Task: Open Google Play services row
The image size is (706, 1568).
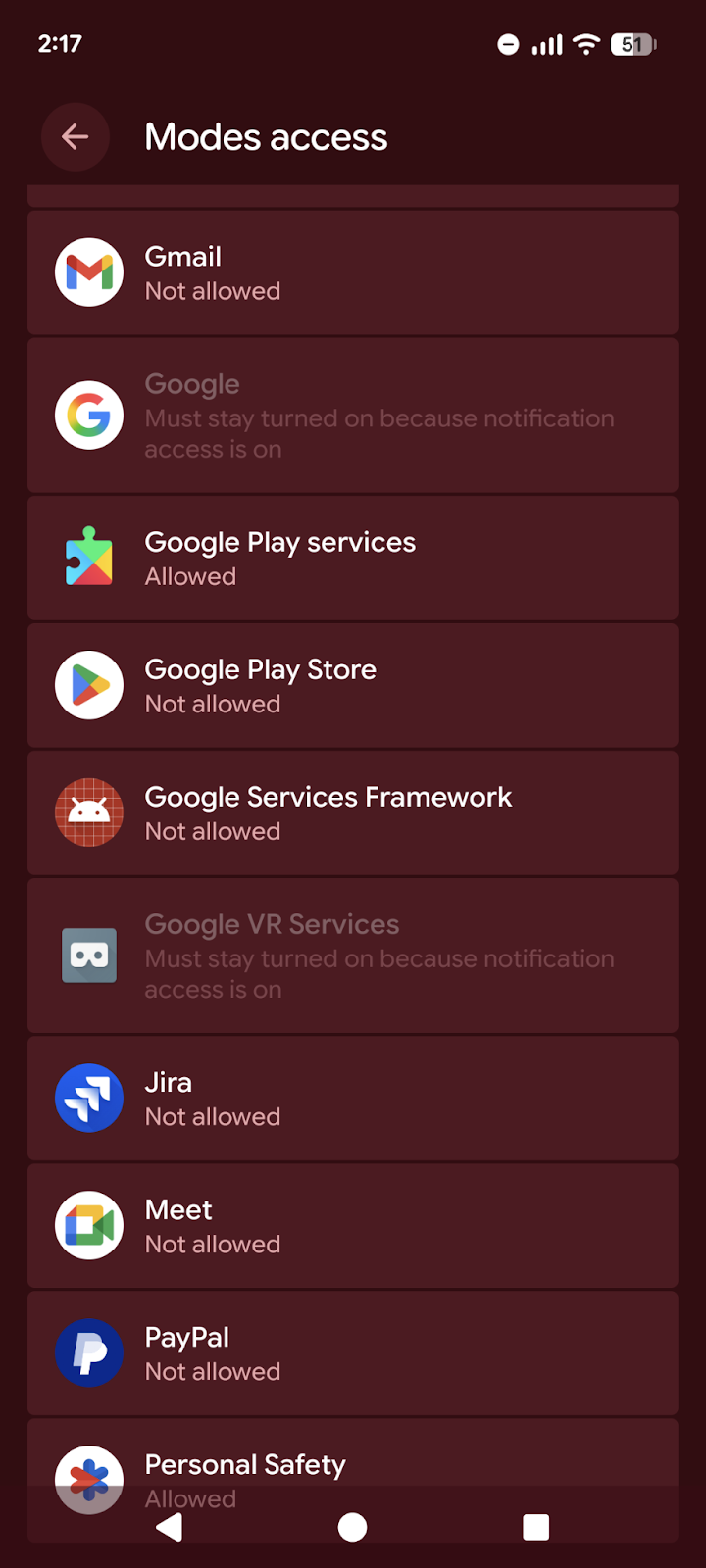Action: coord(353,559)
